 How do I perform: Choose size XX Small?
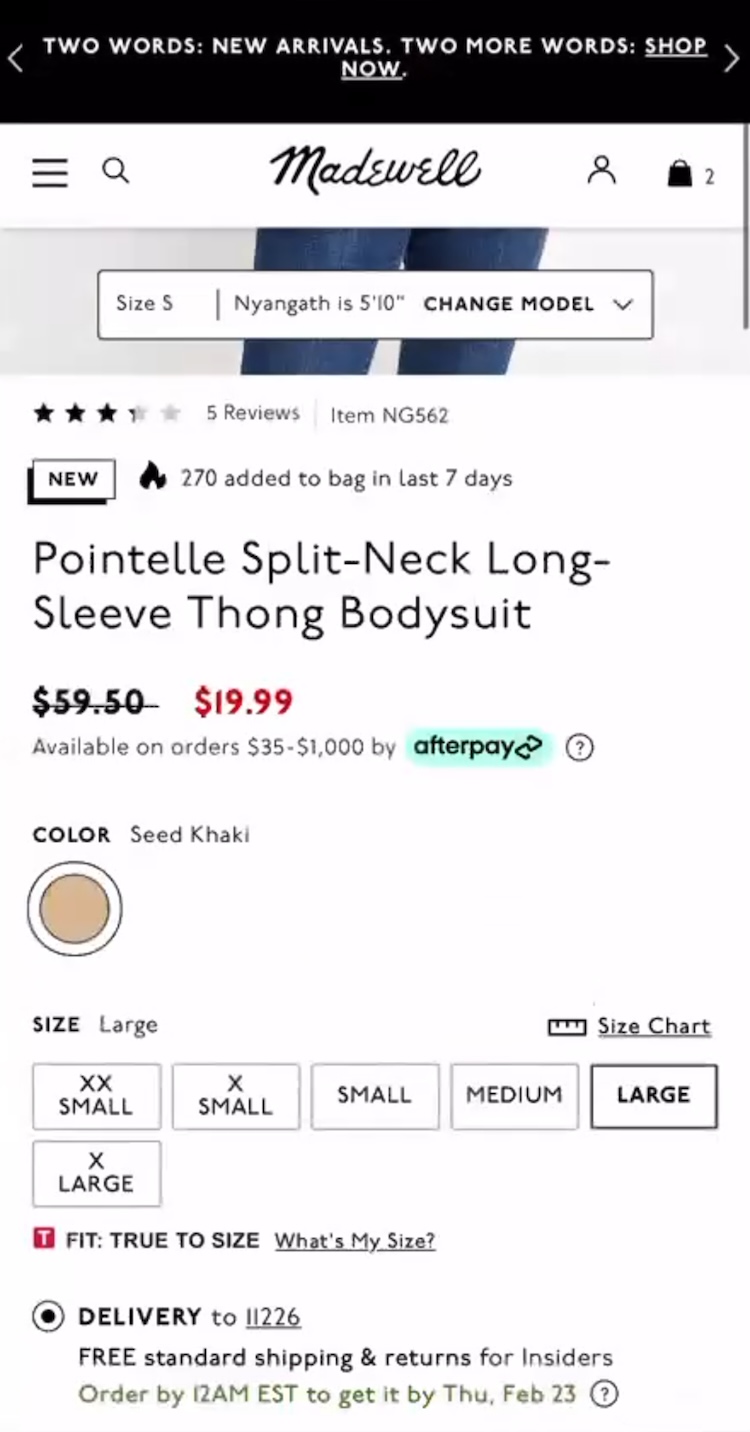pyautogui.click(x=96, y=1096)
